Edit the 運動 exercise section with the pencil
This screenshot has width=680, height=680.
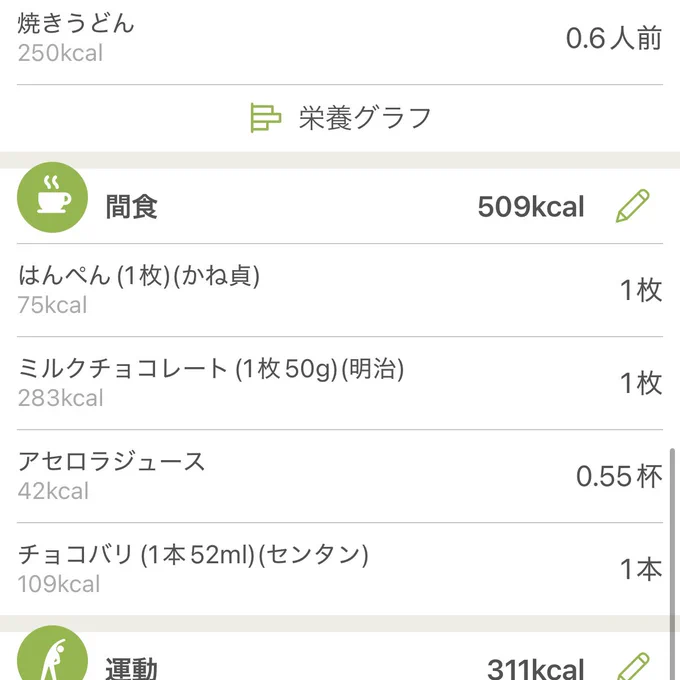(632, 667)
